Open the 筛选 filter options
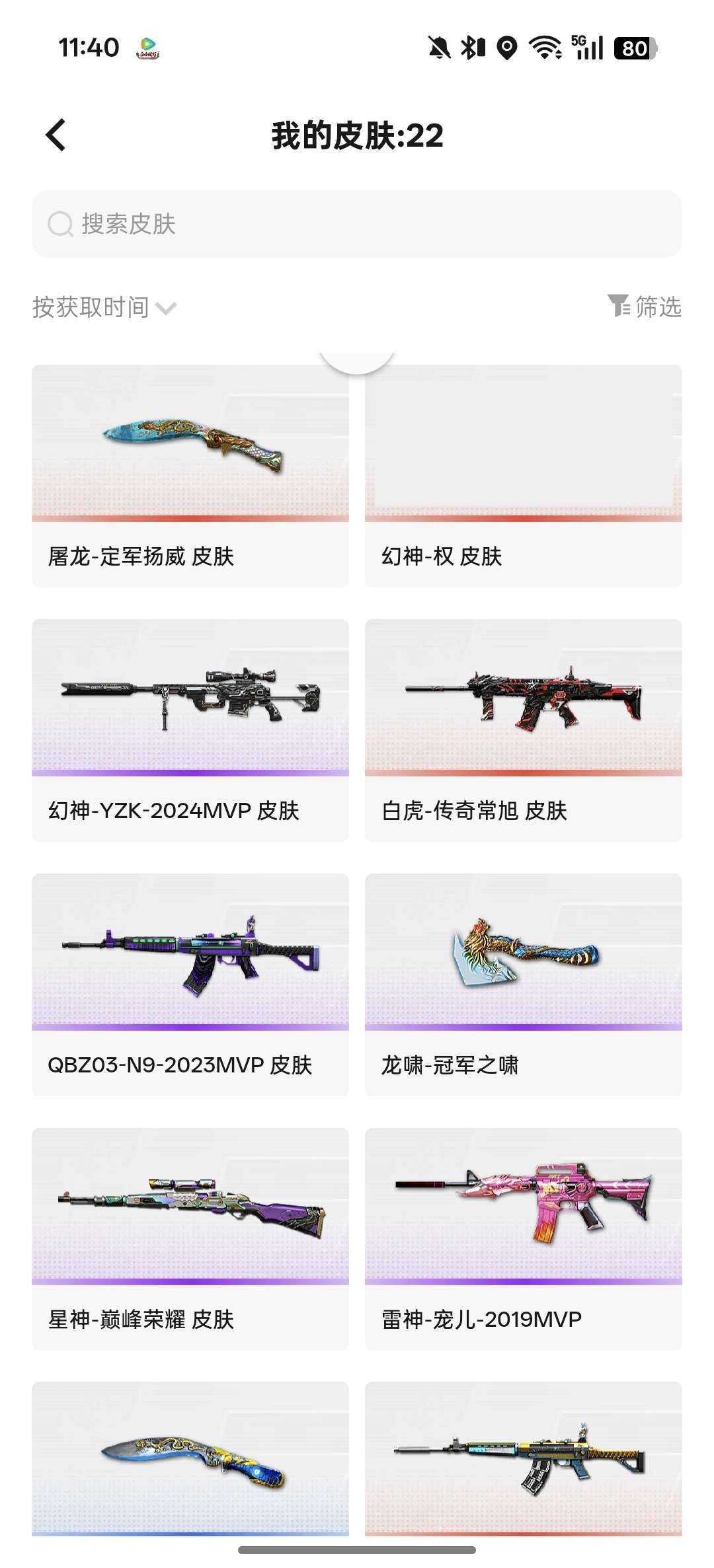714x1568 pixels. [x=645, y=307]
